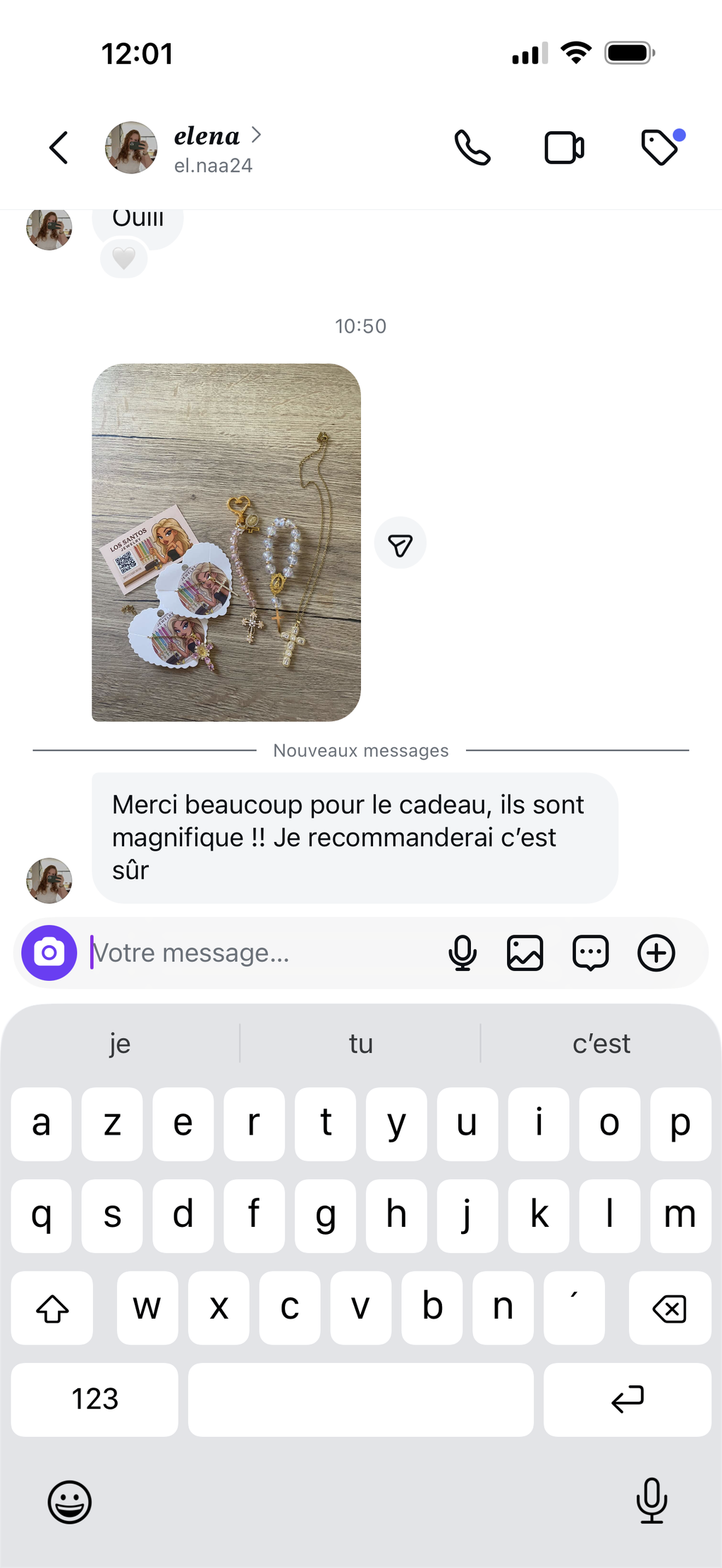The image size is (722, 1568).
Task: Open the tag label icon
Action: pos(661,147)
